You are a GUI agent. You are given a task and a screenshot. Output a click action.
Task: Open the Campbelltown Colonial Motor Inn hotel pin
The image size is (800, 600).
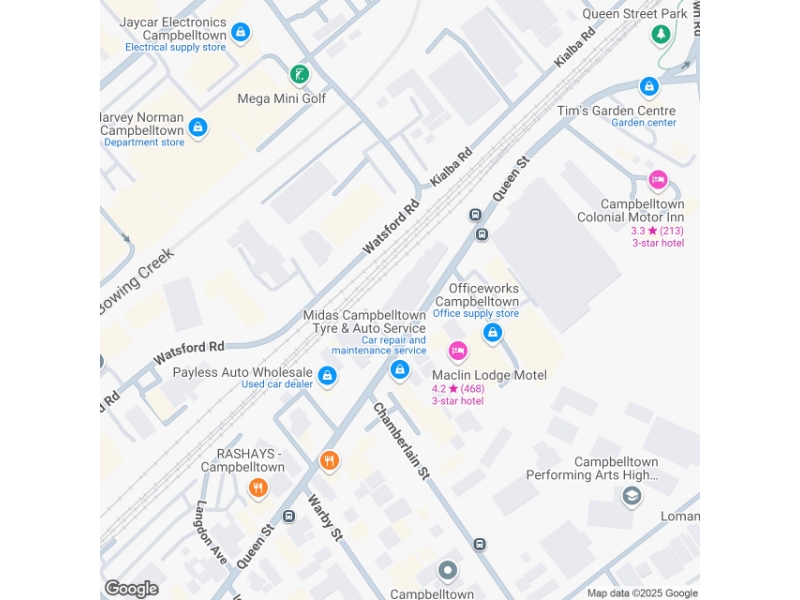coord(658,180)
